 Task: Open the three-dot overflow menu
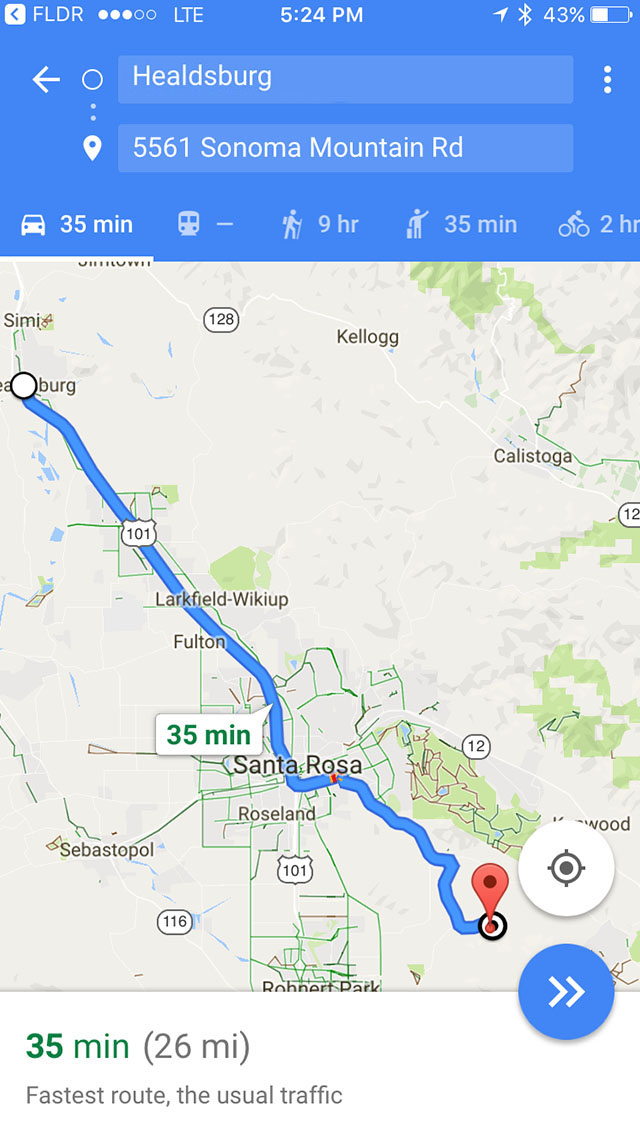coord(607,80)
